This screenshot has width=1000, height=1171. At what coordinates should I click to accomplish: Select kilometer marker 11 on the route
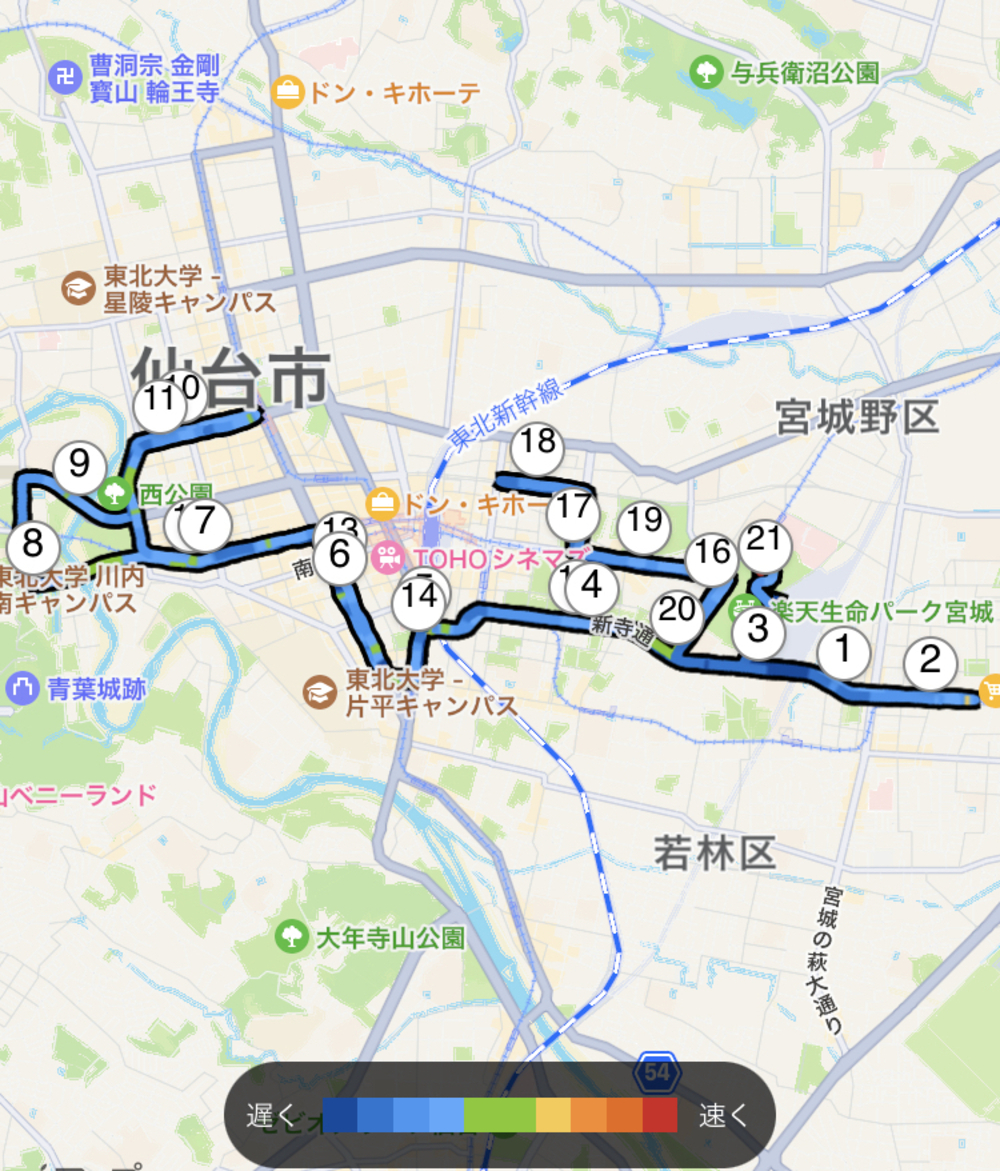[157, 399]
